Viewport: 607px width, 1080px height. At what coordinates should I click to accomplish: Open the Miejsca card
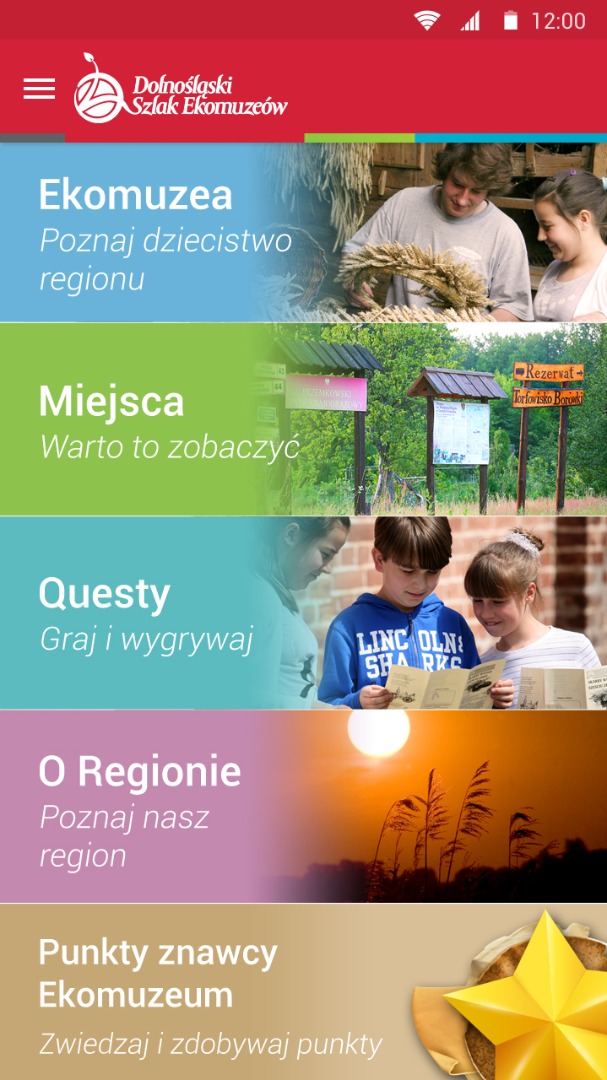[x=303, y=419]
